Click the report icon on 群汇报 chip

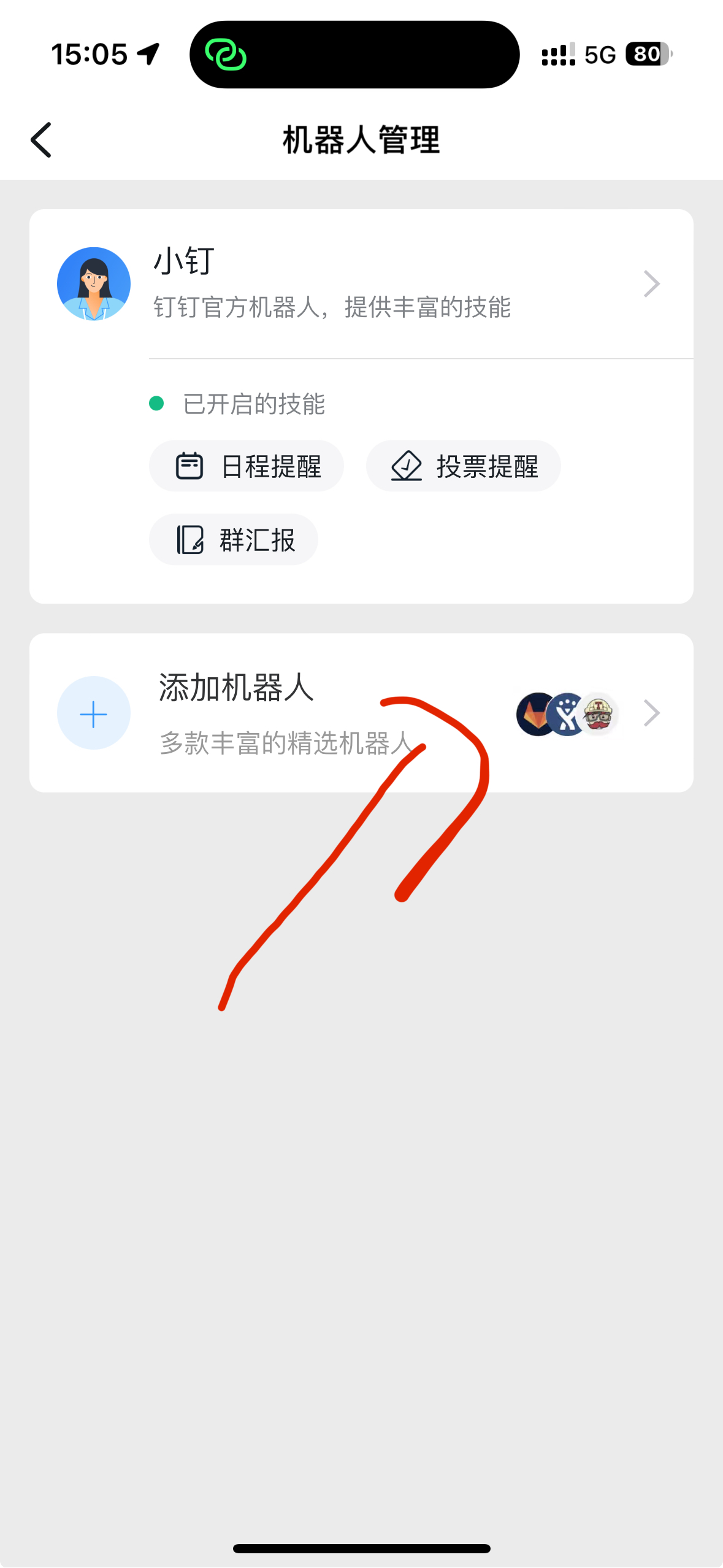pyautogui.click(x=190, y=539)
